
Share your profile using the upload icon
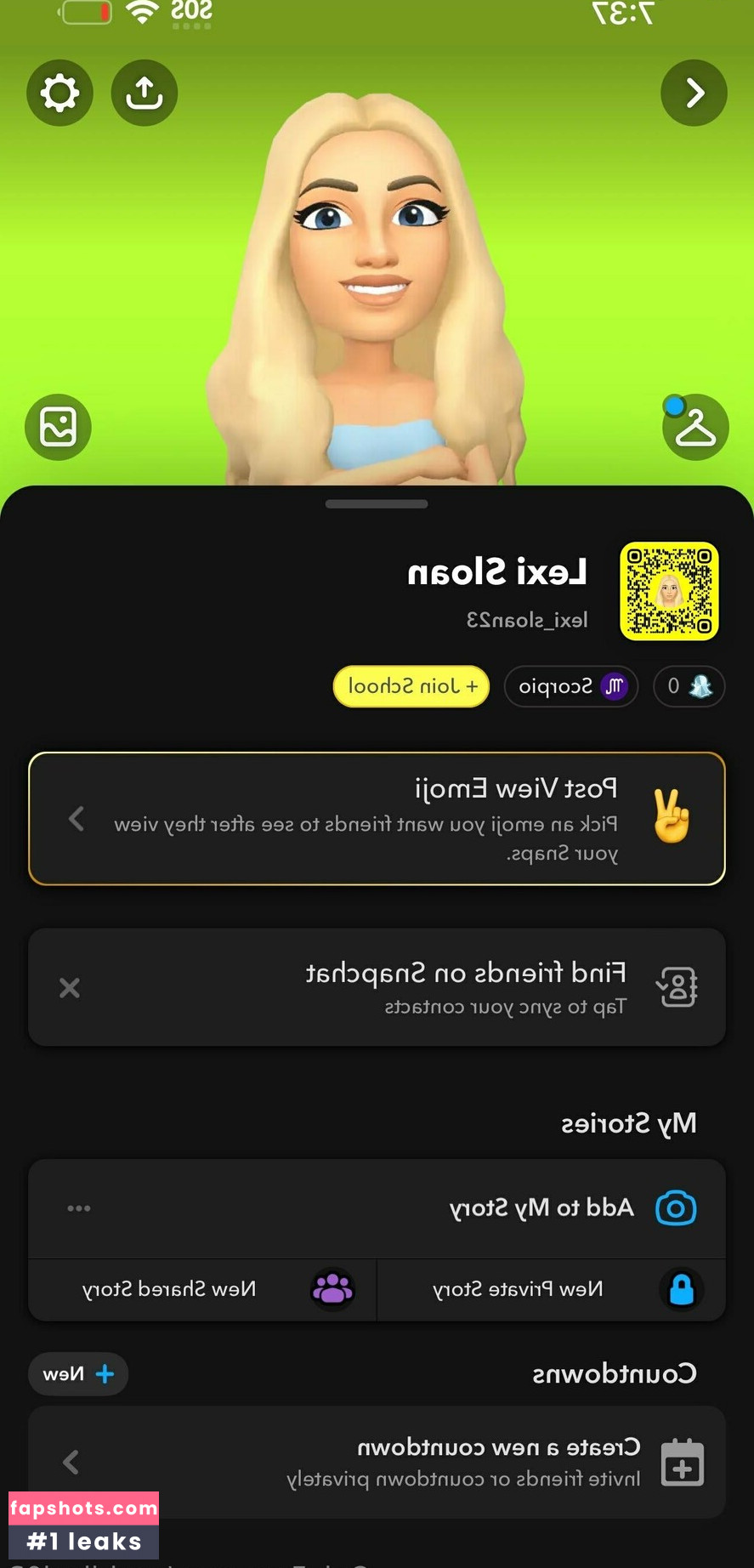tap(144, 94)
